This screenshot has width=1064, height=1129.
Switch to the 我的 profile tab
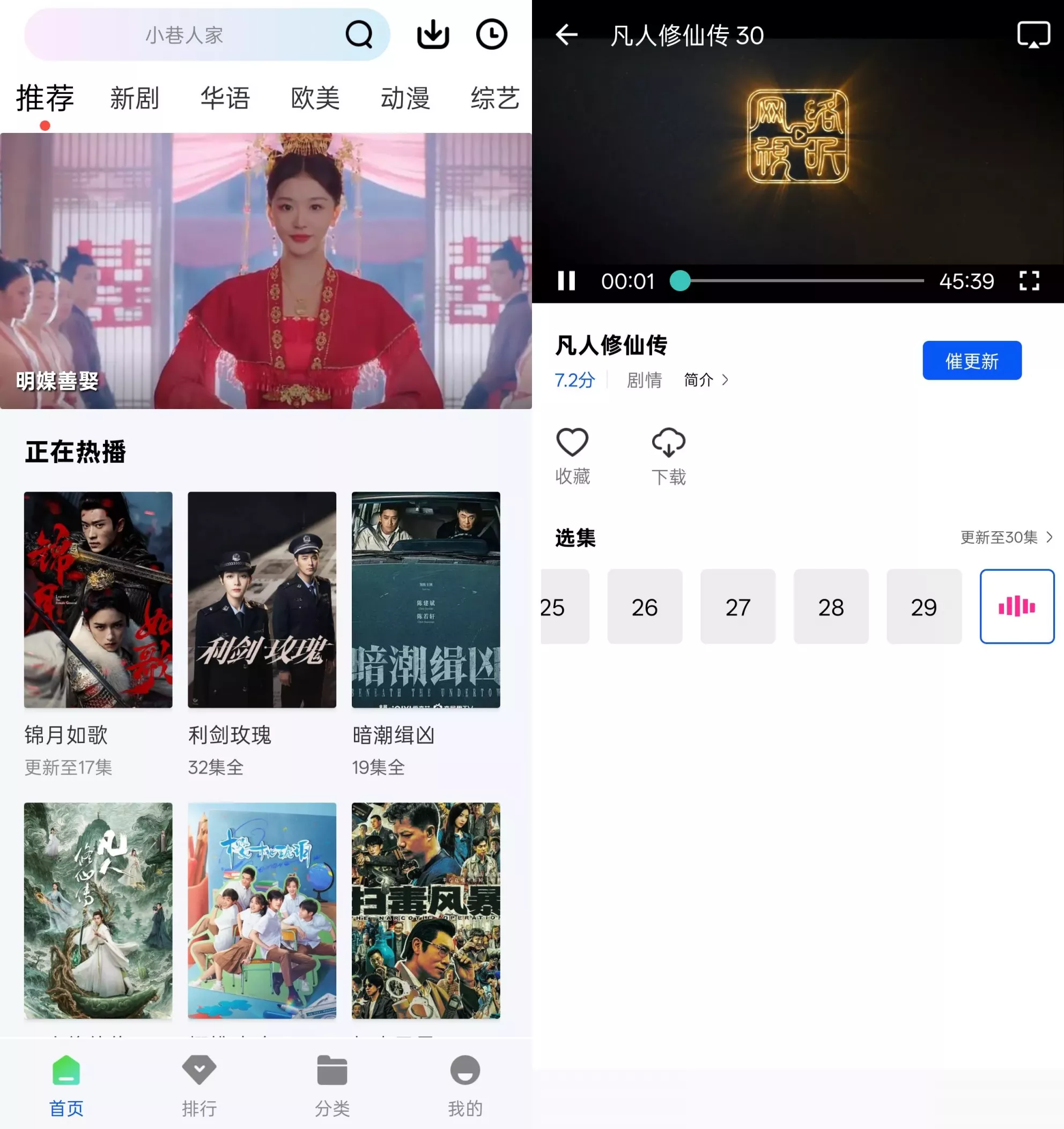465,1085
